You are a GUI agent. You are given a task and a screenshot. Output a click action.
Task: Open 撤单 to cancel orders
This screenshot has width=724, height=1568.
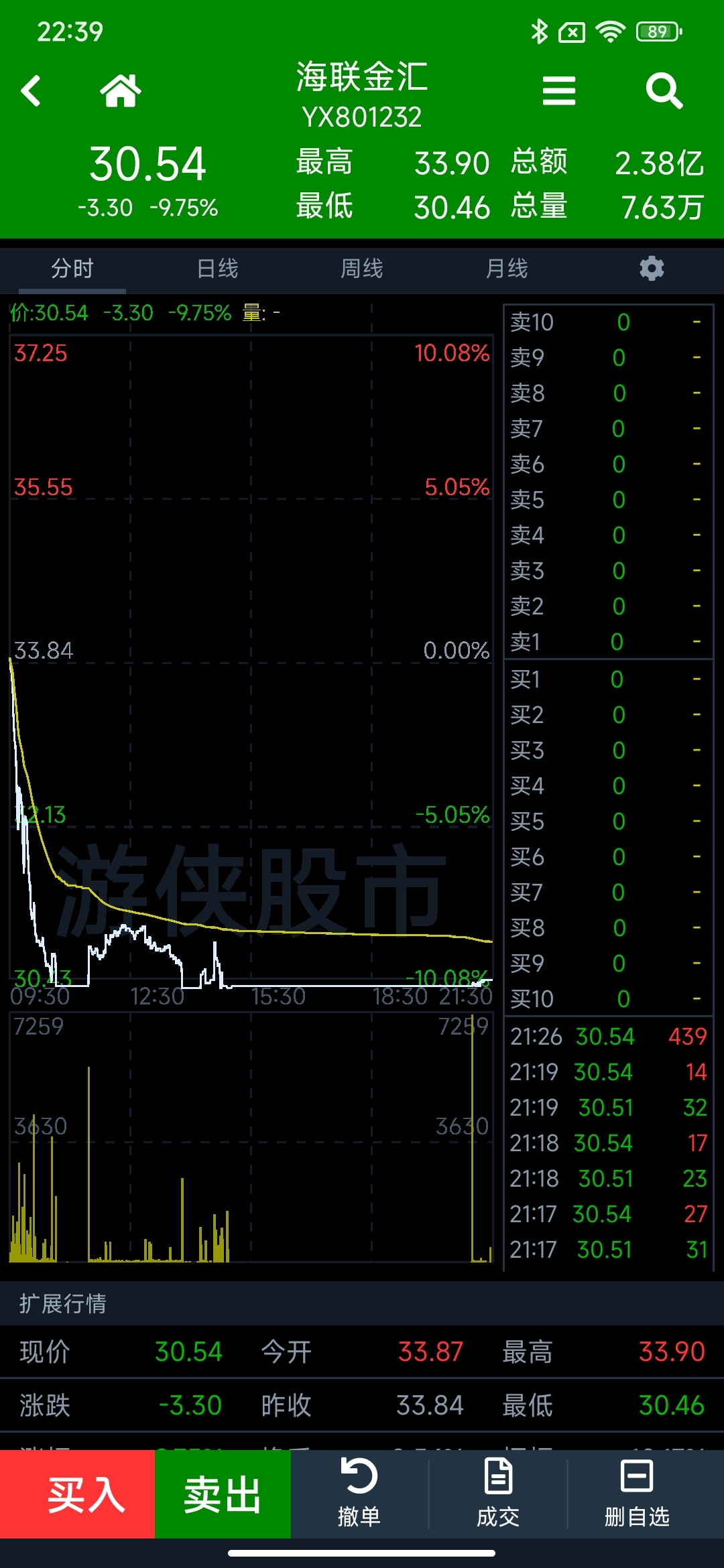(359, 1494)
